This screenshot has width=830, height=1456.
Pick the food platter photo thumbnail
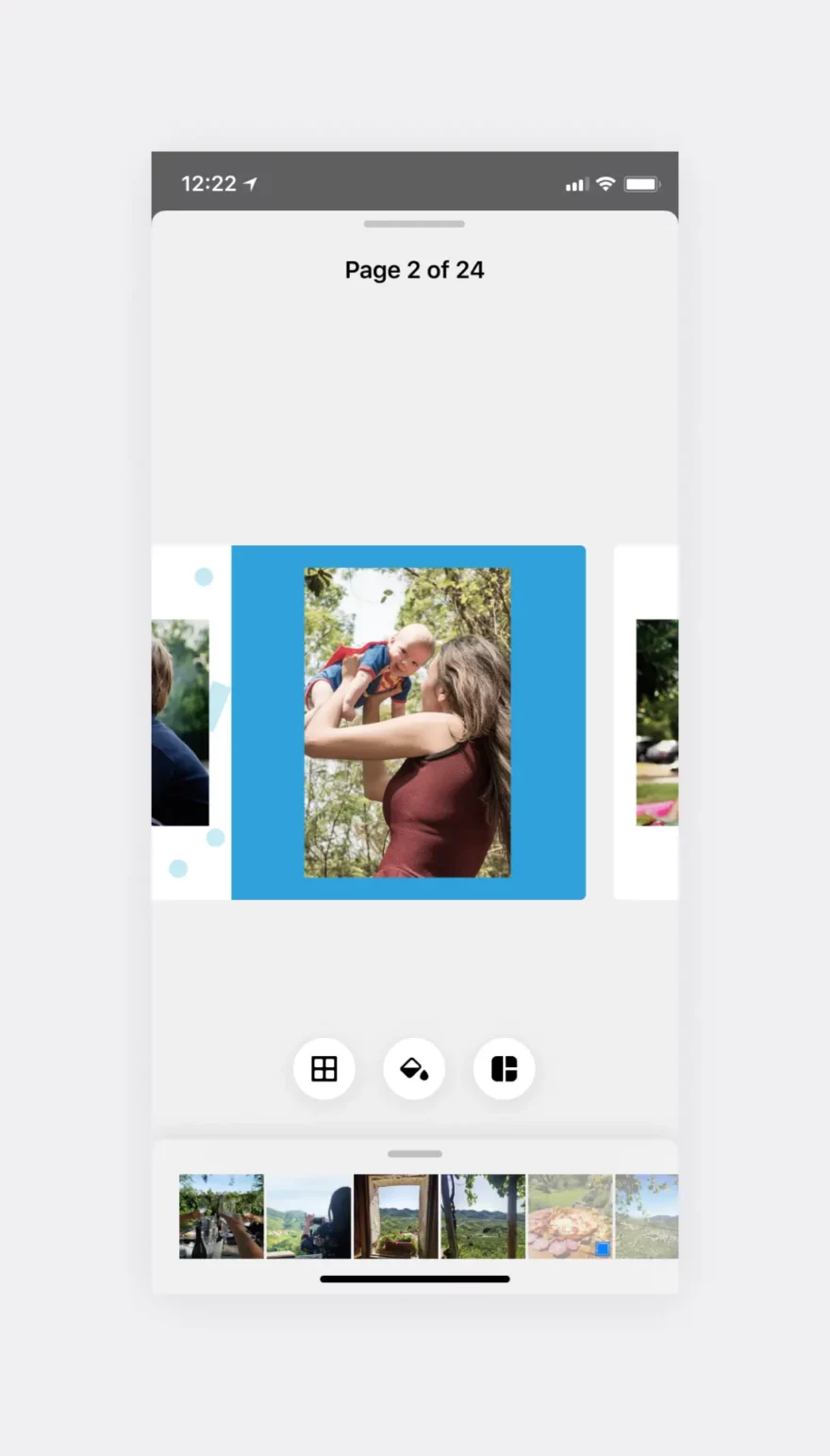coord(571,1216)
